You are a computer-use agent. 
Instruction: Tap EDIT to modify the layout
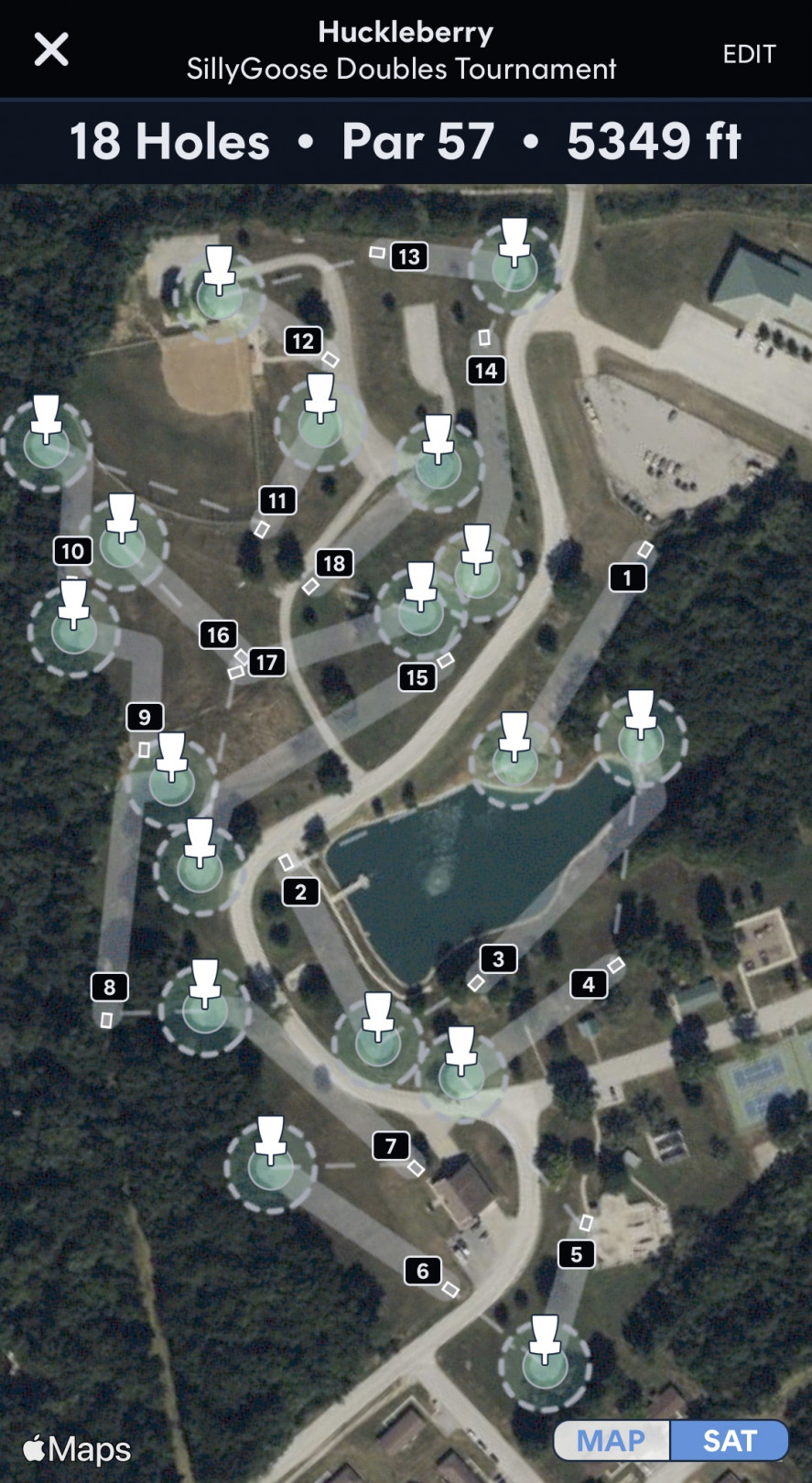click(x=748, y=54)
